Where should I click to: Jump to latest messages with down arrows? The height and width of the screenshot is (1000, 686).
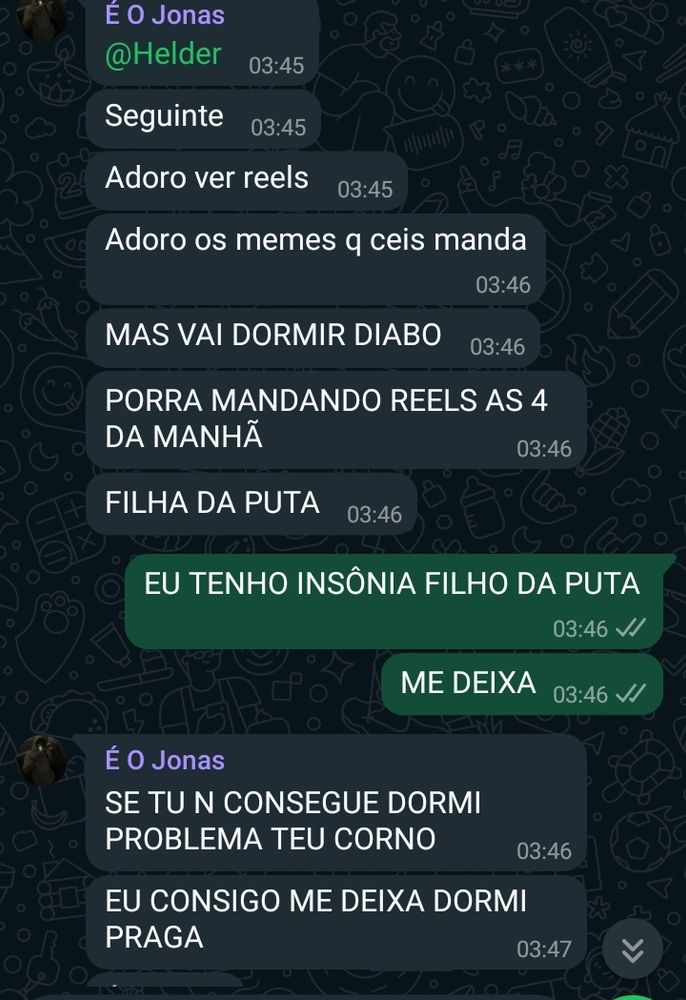coord(632,949)
